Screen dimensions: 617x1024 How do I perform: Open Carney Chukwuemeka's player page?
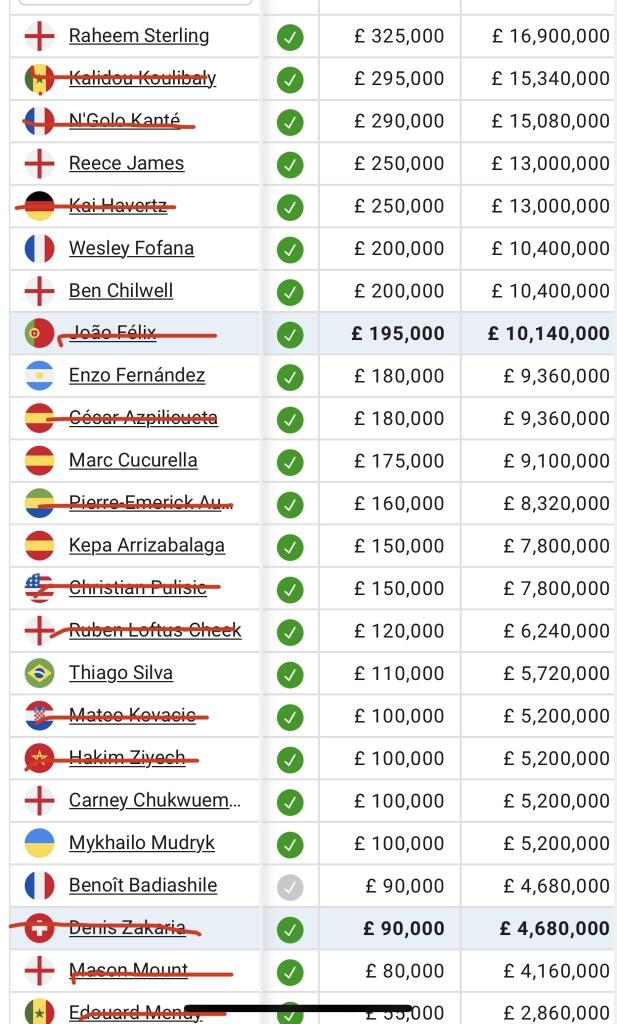(x=155, y=801)
